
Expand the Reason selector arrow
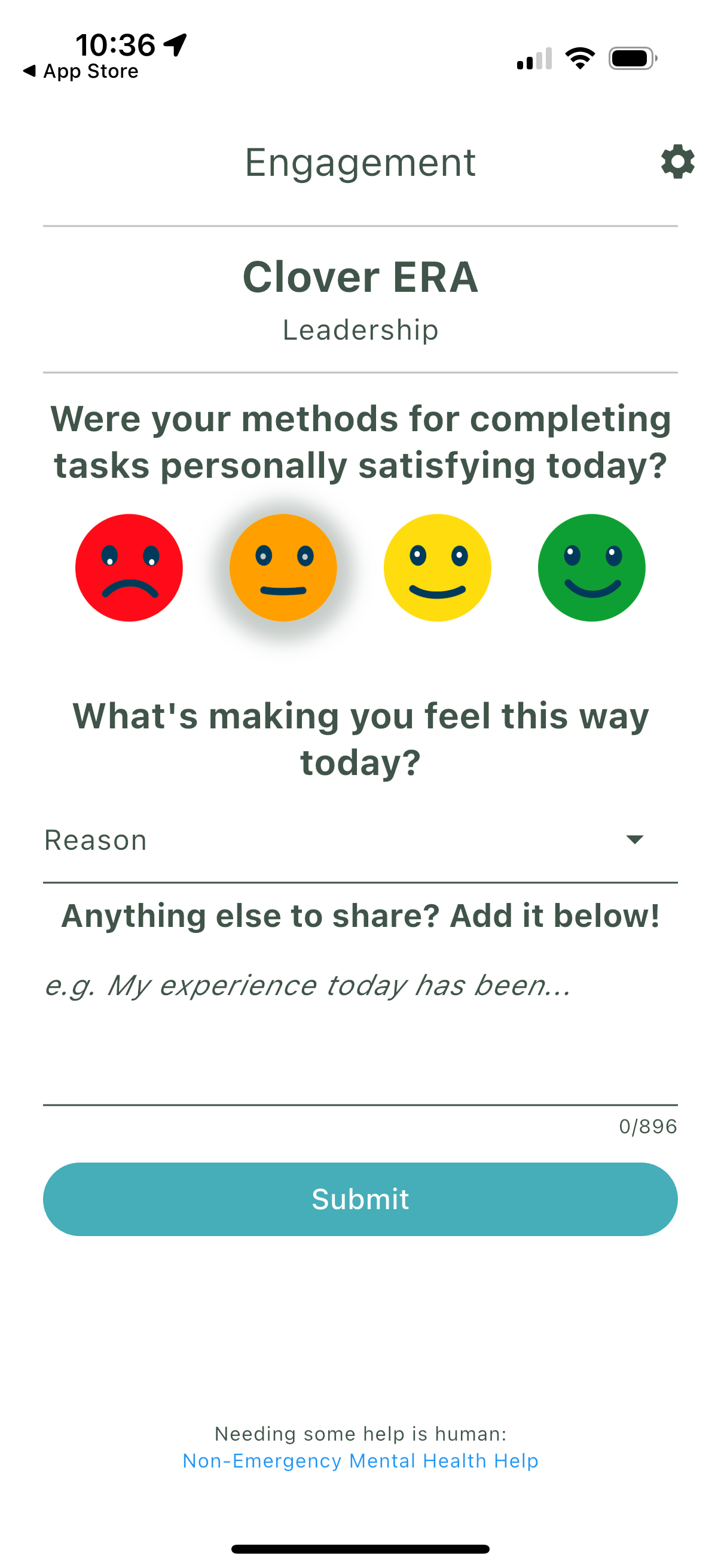[x=634, y=840]
